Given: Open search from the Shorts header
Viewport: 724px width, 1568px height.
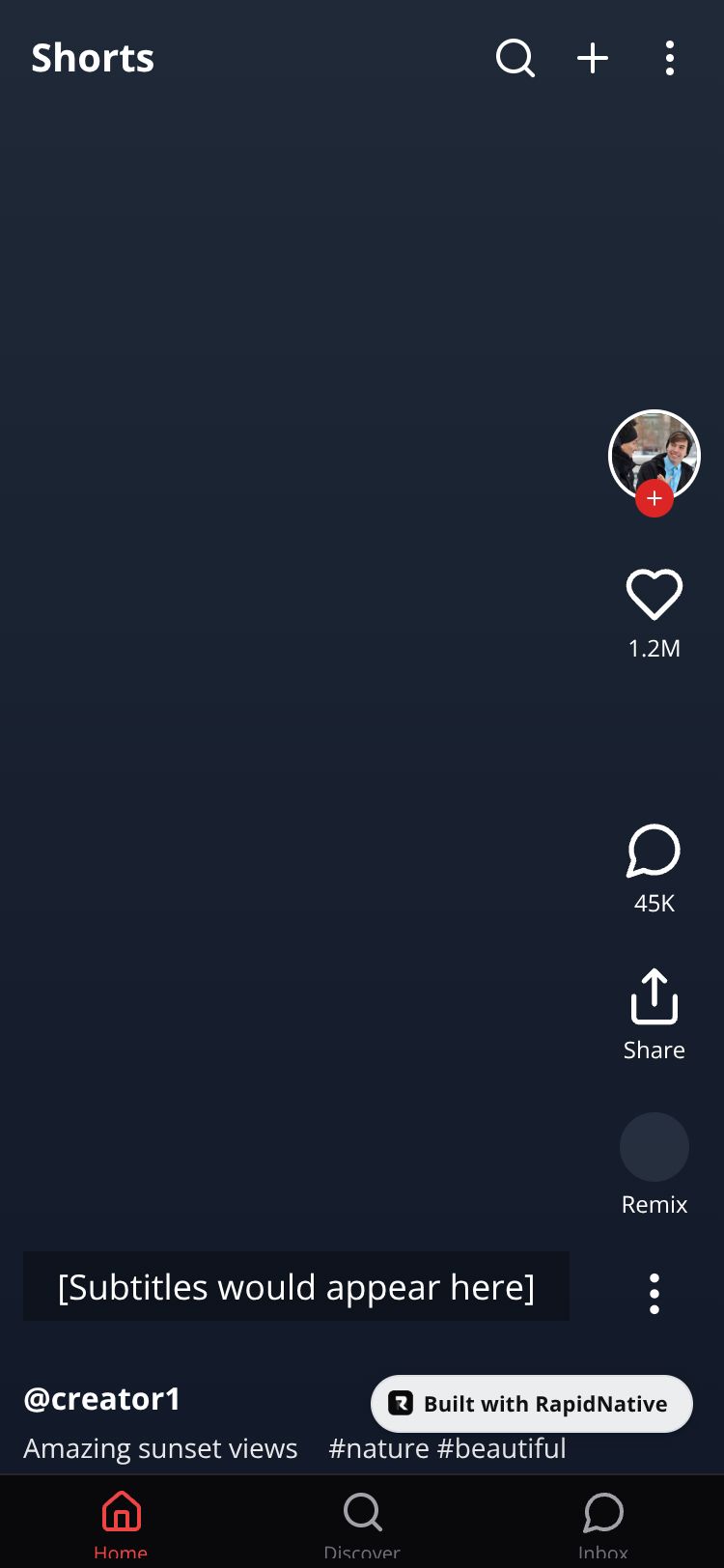Looking at the screenshot, I should click(515, 58).
